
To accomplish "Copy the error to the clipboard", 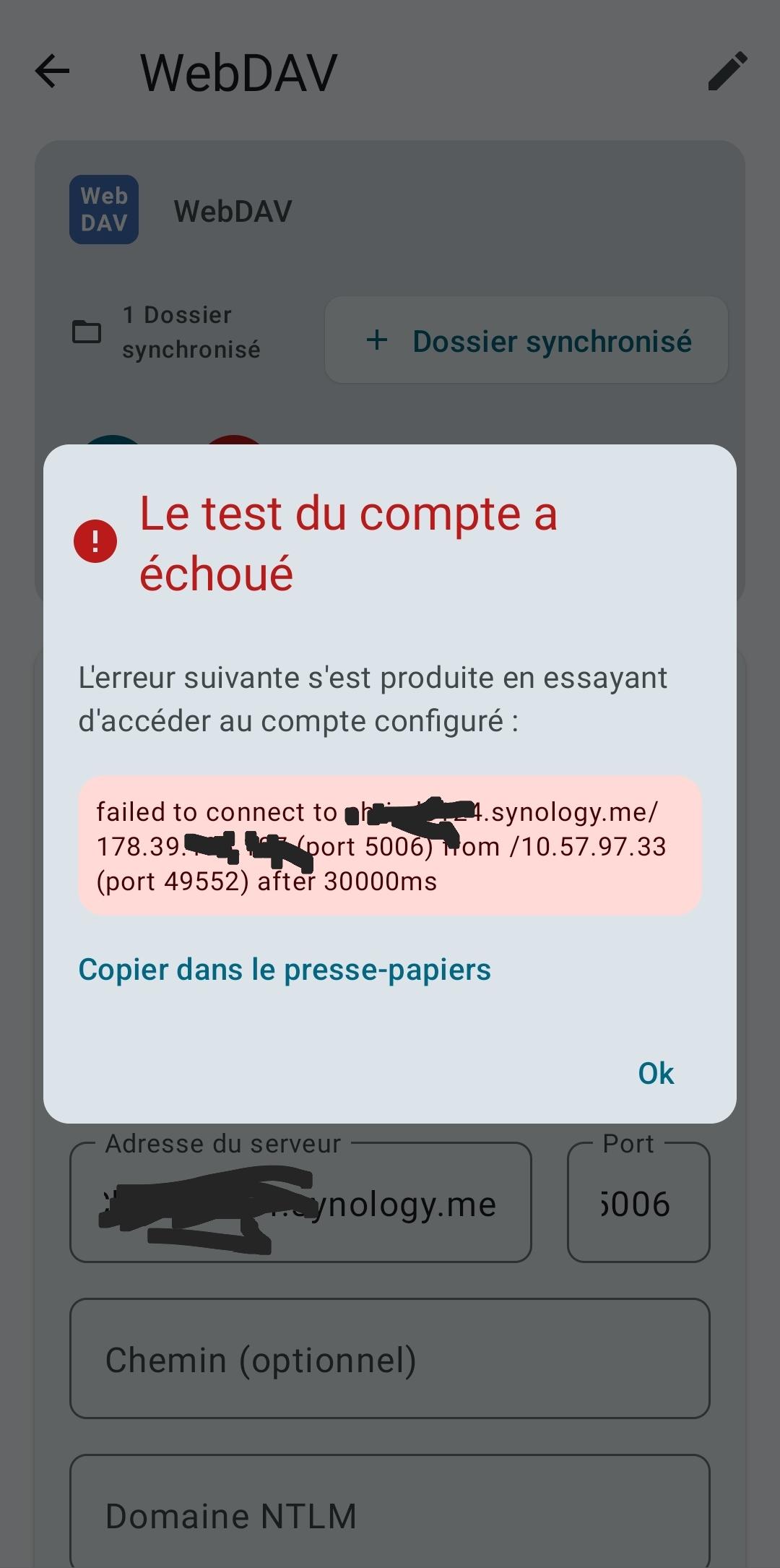I will (285, 970).
